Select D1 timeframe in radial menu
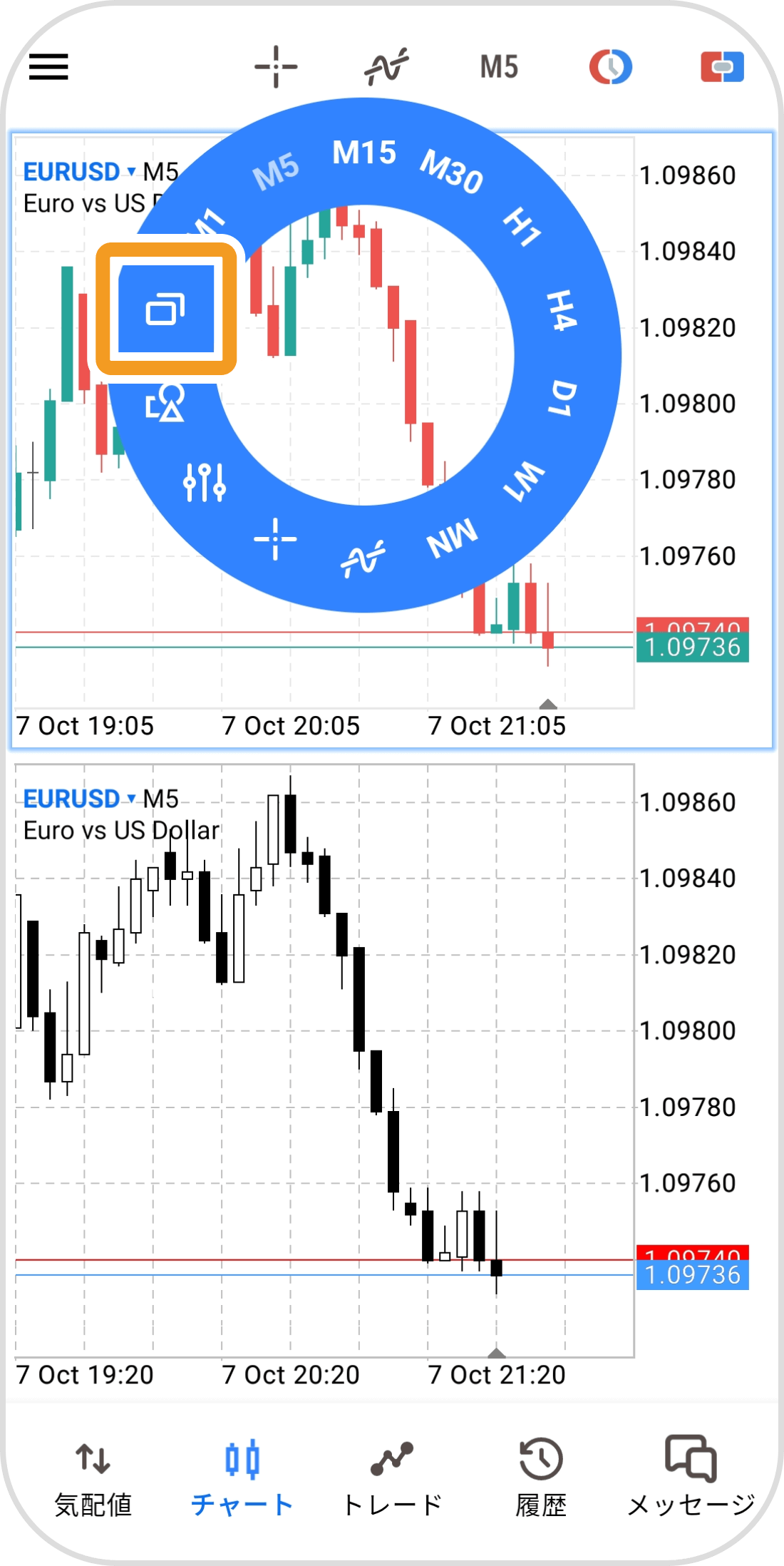This screenshot has width=784, height=1566. [563, 398]
